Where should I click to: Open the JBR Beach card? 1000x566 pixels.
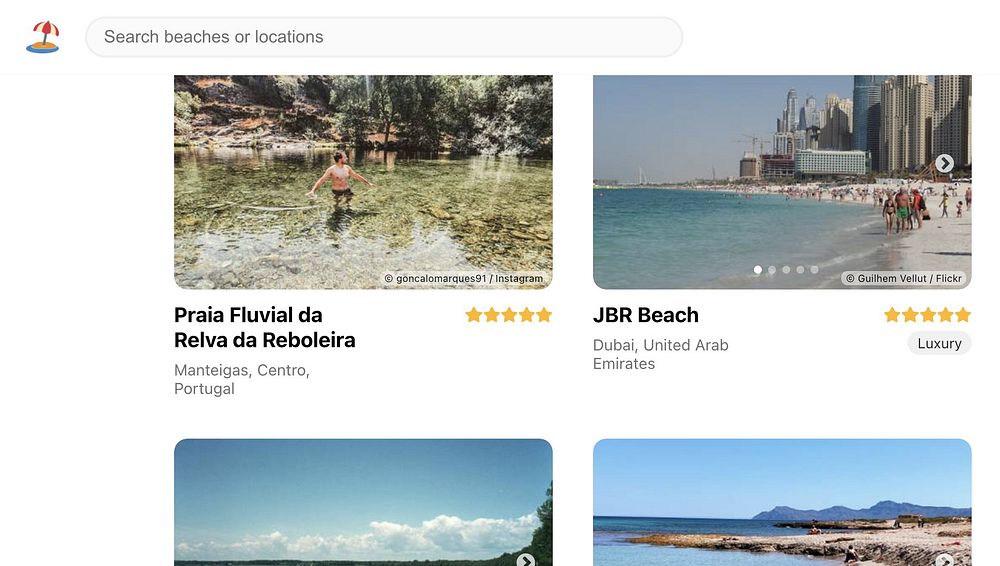coord(646,315)
